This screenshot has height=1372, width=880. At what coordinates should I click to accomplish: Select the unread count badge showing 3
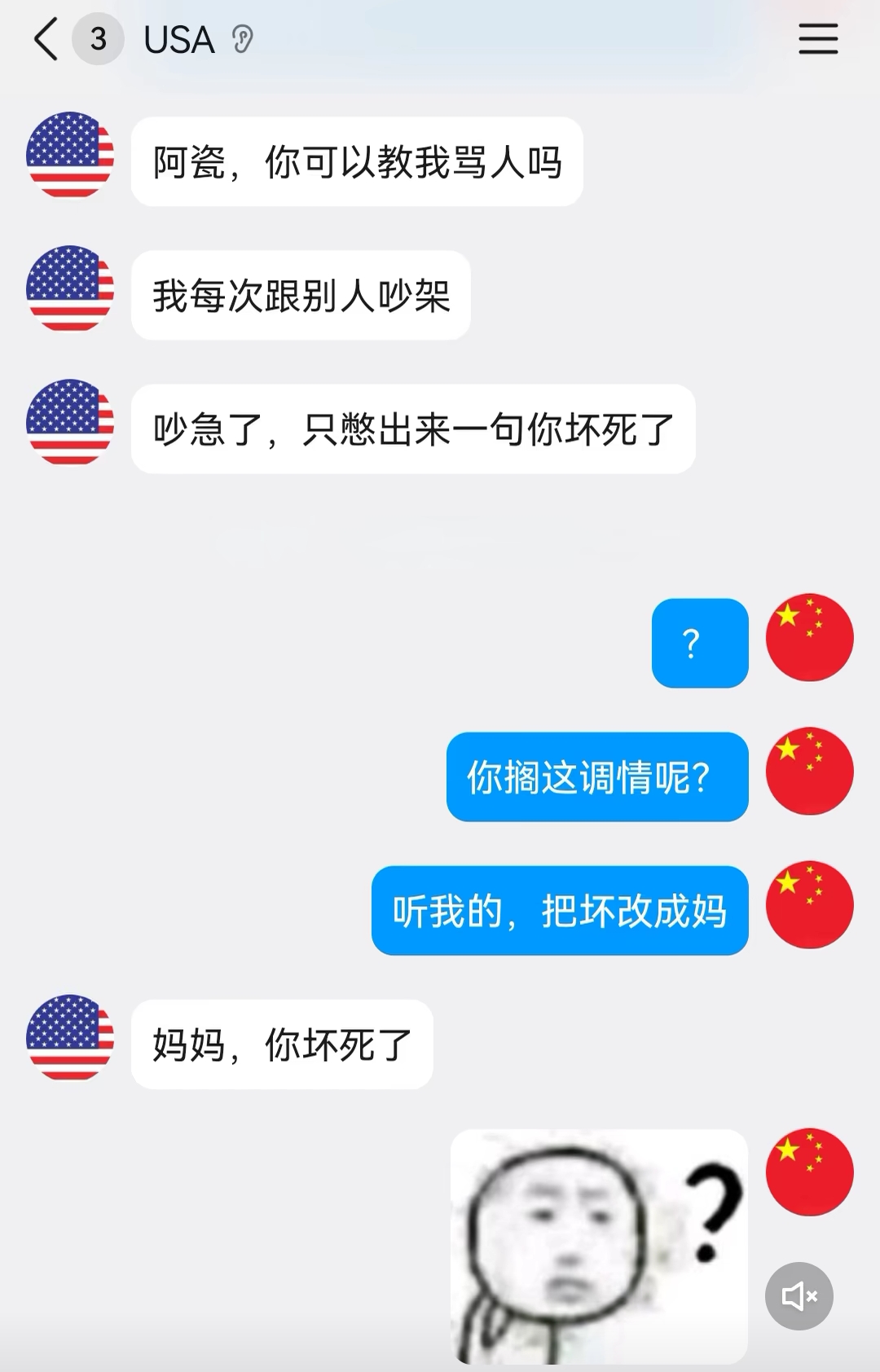coord(98,39)
